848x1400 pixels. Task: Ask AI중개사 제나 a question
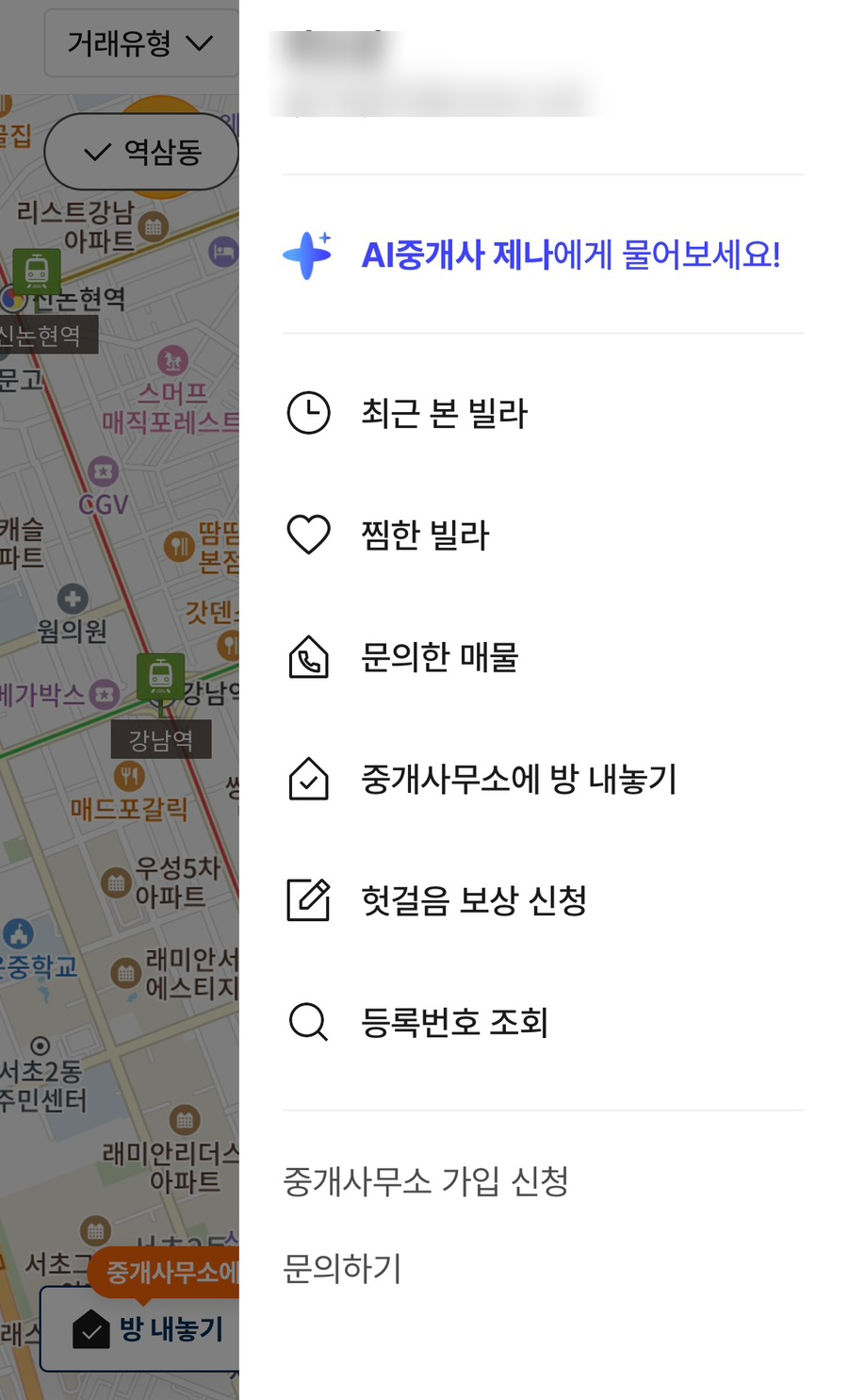click(x=543, y=255)
